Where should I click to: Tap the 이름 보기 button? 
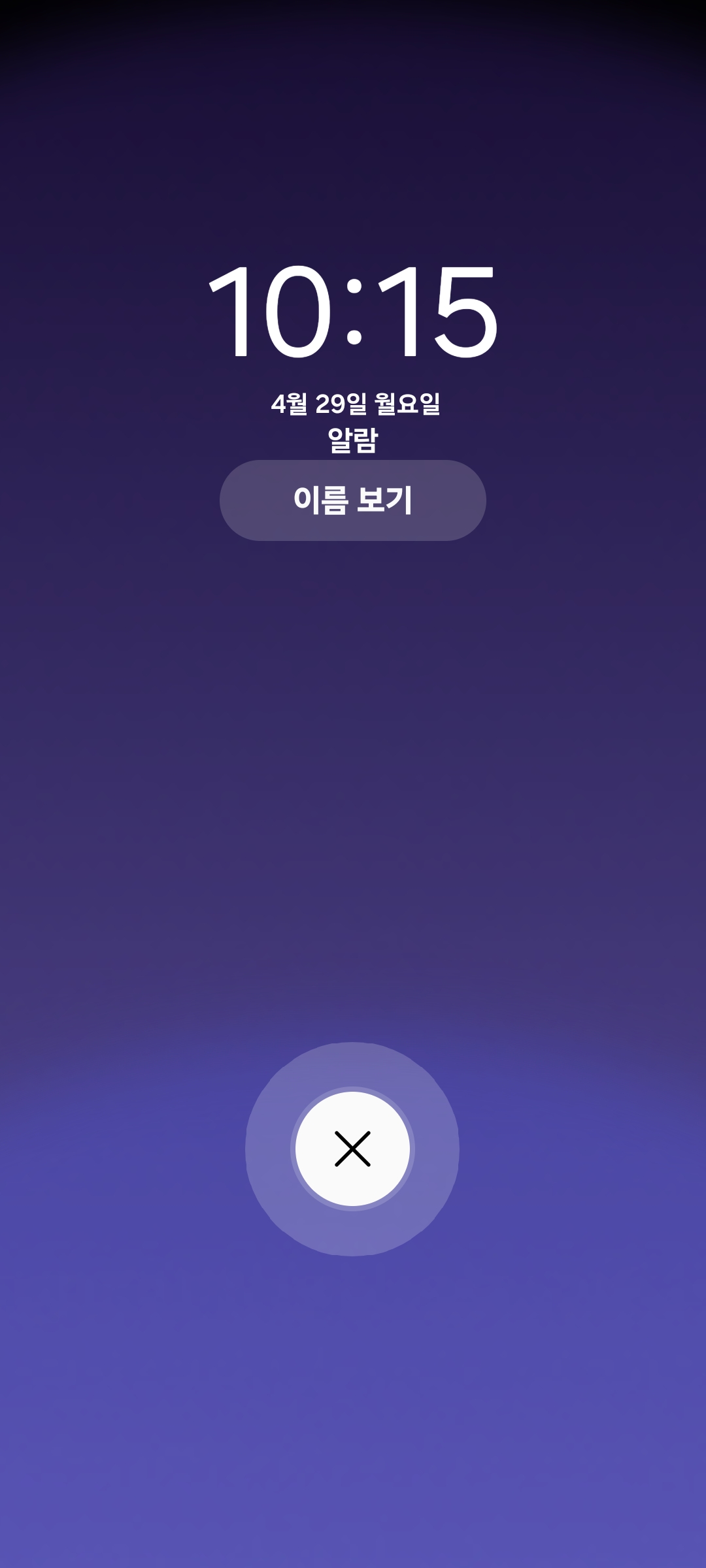point(353,500)
